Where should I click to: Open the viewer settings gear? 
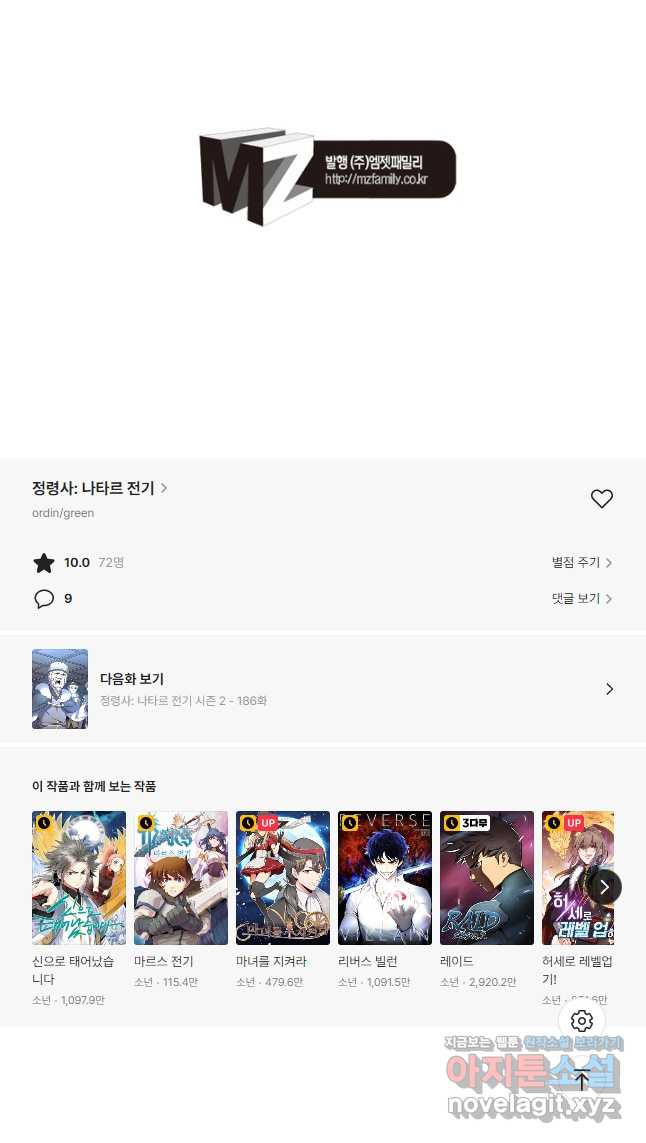point(582,1021)
